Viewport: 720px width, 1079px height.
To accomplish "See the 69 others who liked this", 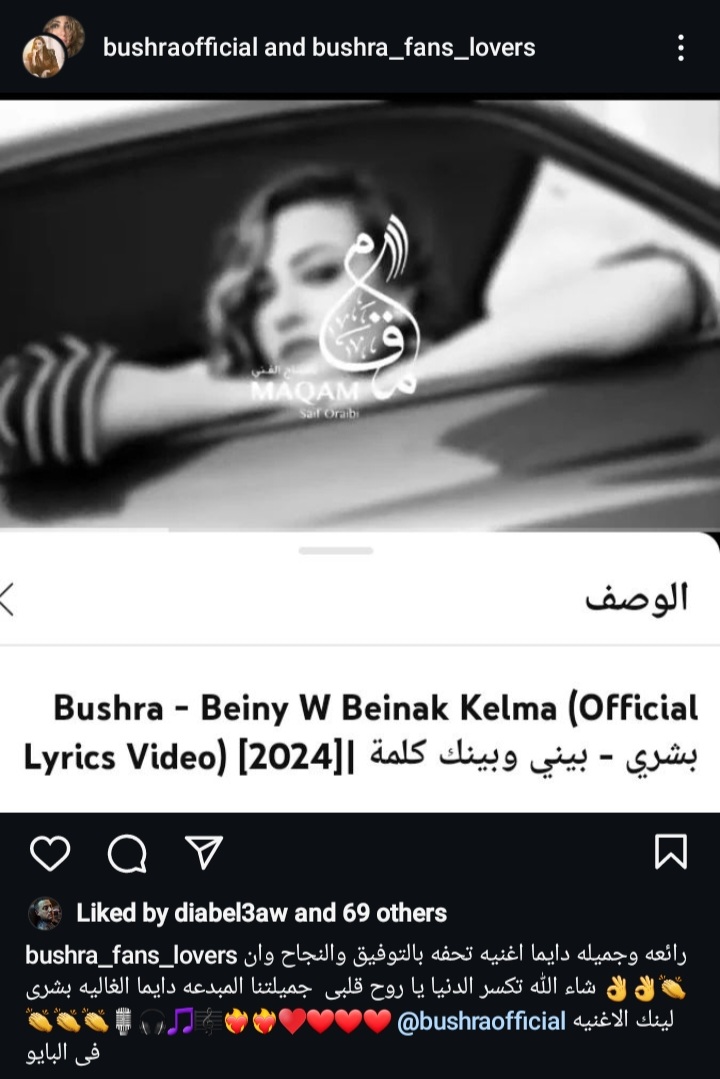I will click(391, 912).
